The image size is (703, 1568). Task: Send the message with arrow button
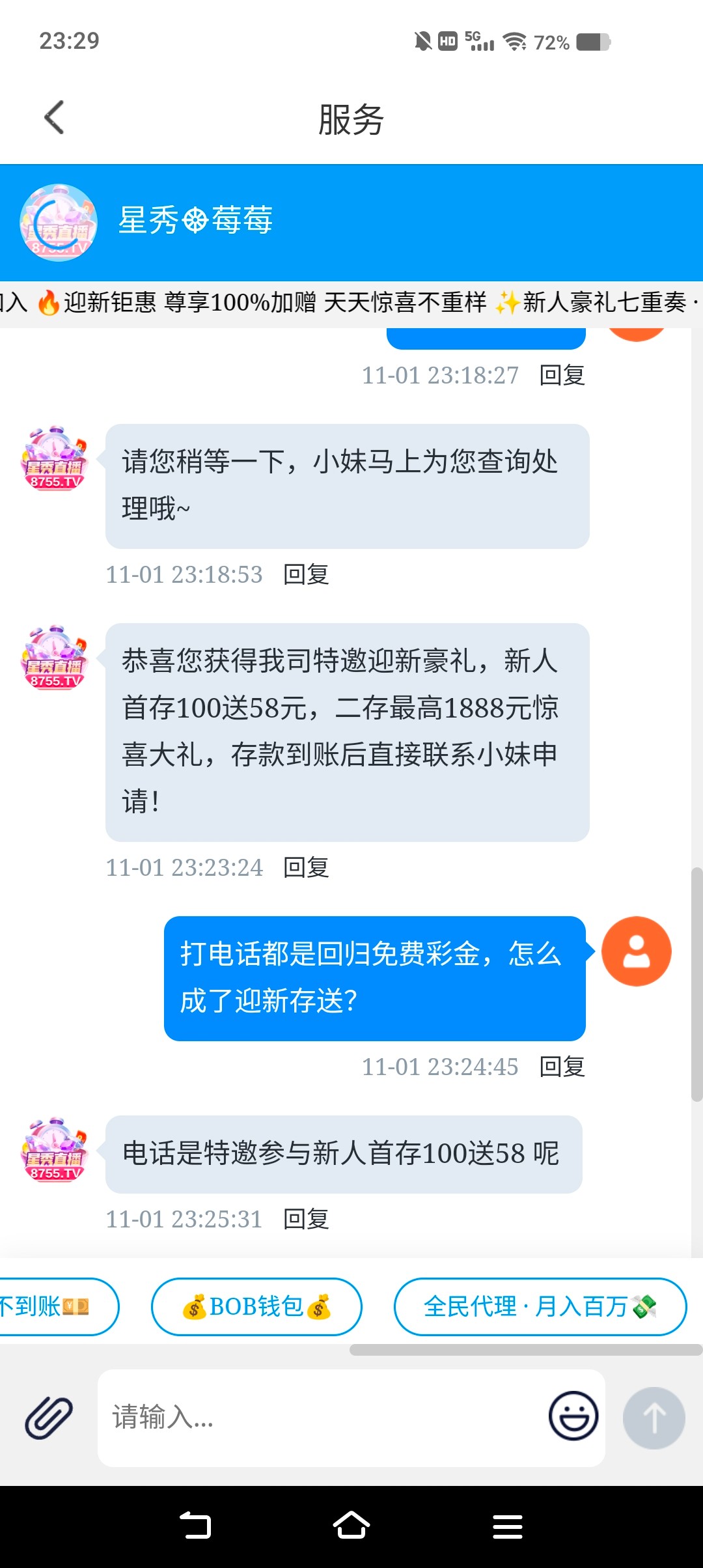coord(654,1418)
